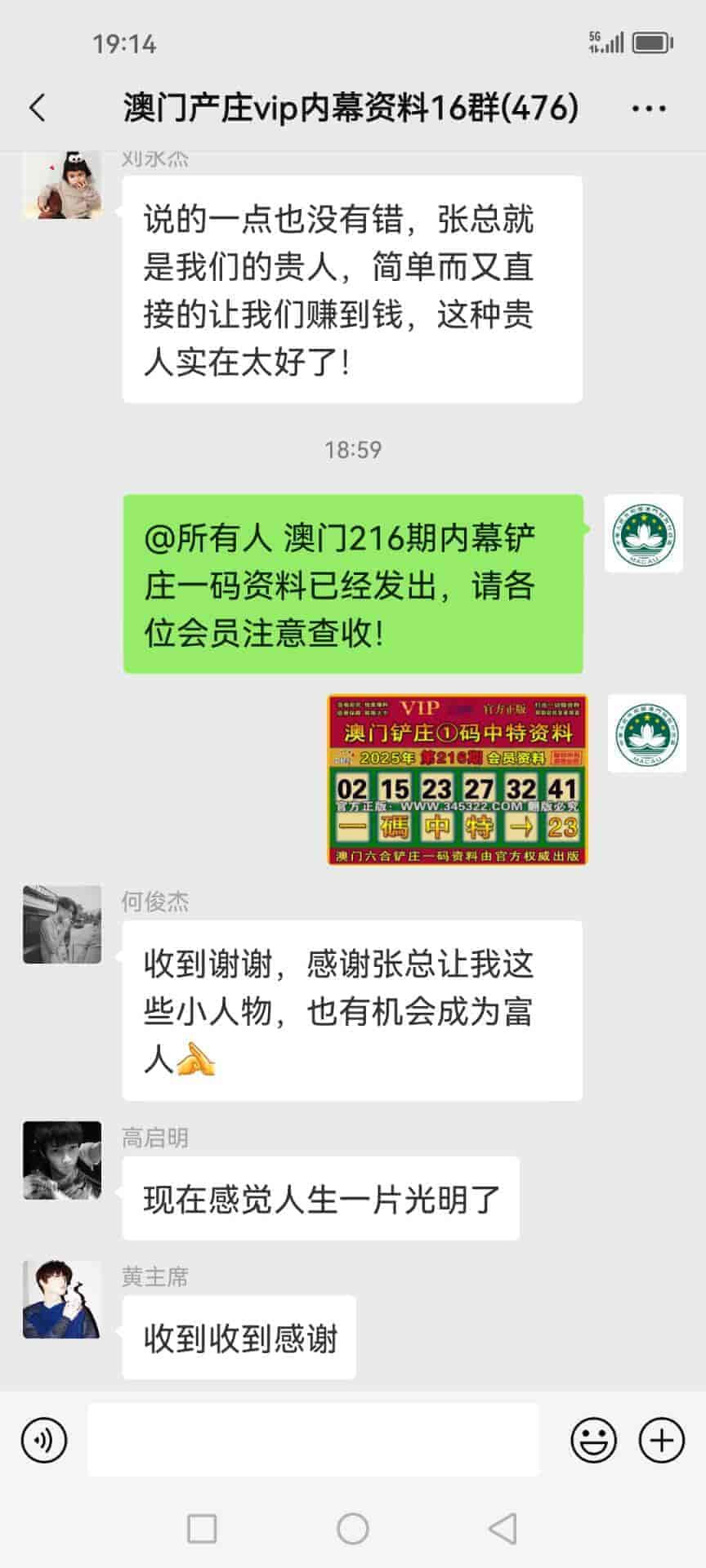This screenshot has width=706, height=1568.
Task: Open the lottery picture message
Action: point(457,779)
